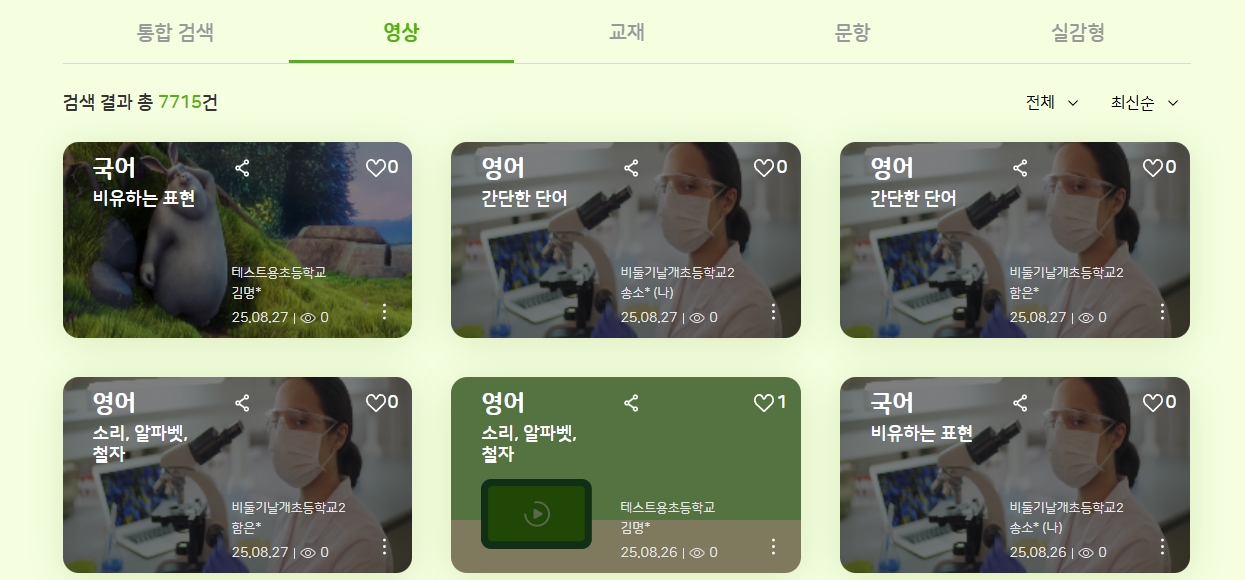Viewport: 1245px width, 580px height.
Task: Expand the 전체 filter dropdown
Action: pyautogui.click(x=1052, y=102)
